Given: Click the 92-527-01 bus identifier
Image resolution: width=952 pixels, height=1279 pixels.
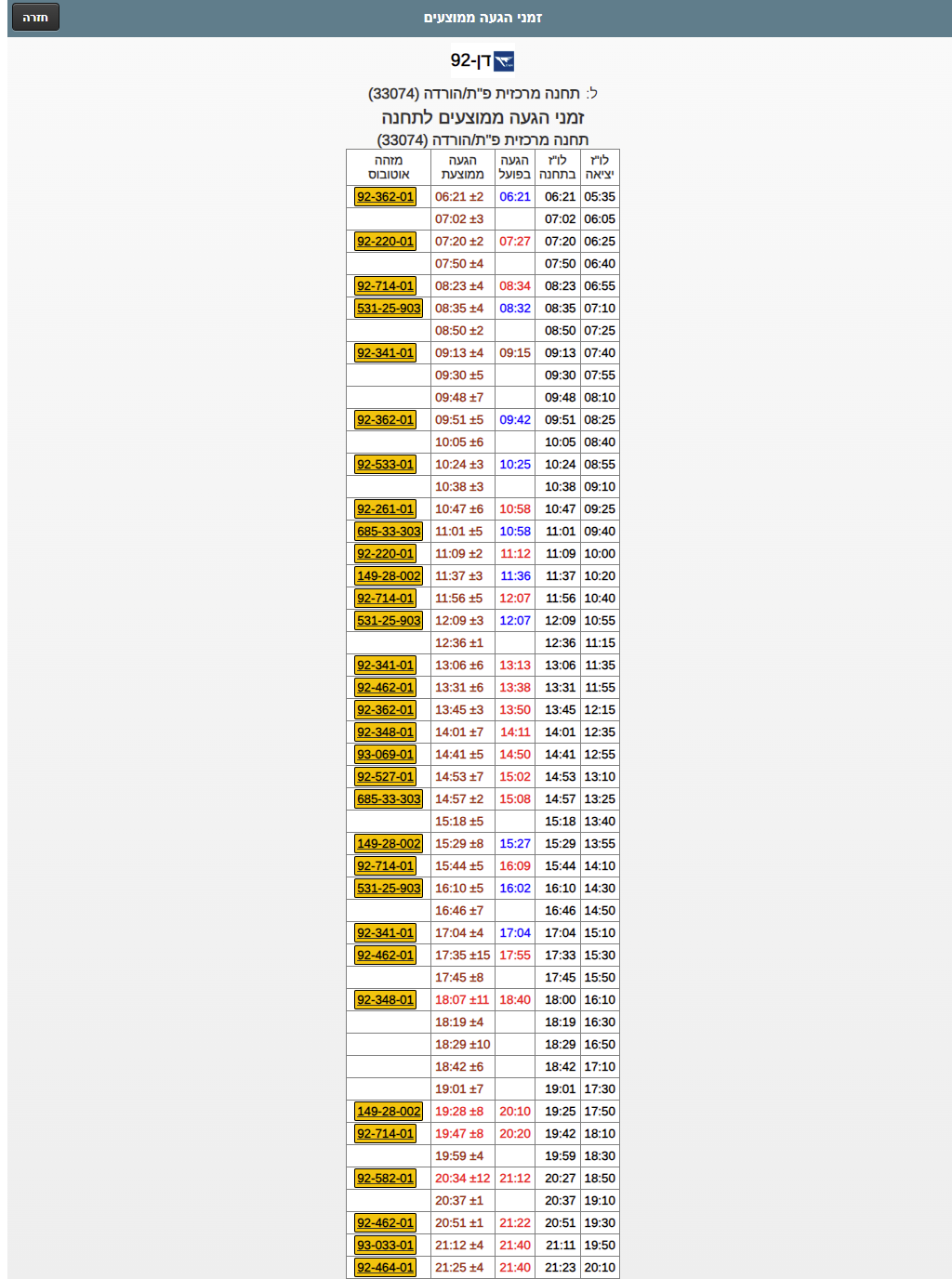Looking at the screenshot, I should pyautogui.click(x=386, y=776).
